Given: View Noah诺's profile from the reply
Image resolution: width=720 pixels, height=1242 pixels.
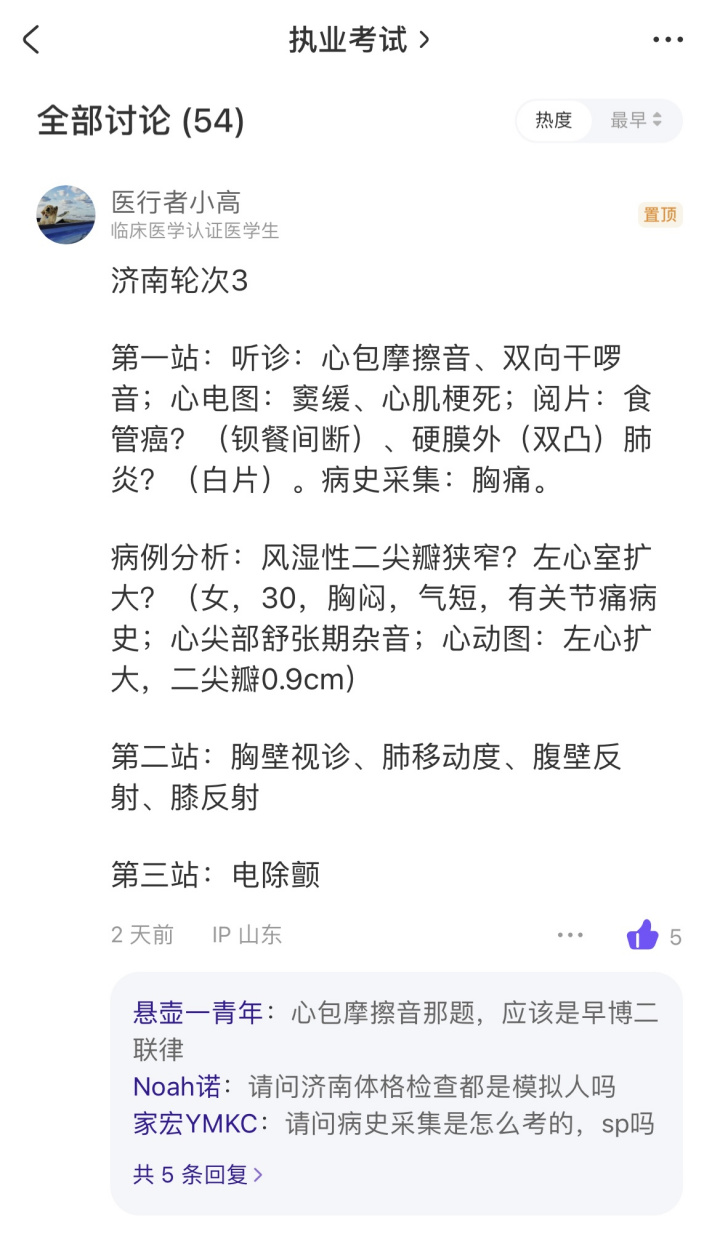Looking at the screenshot, I should click(177, 1086).
